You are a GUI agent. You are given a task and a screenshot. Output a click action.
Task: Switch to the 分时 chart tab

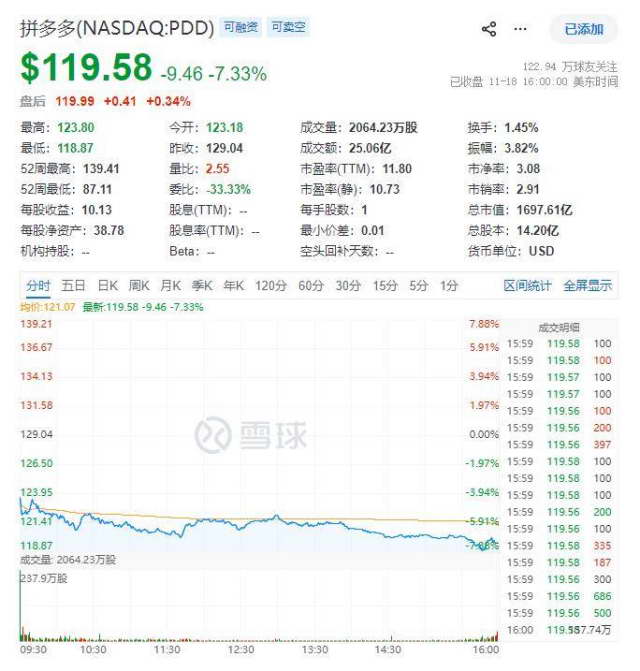(38, 286)
